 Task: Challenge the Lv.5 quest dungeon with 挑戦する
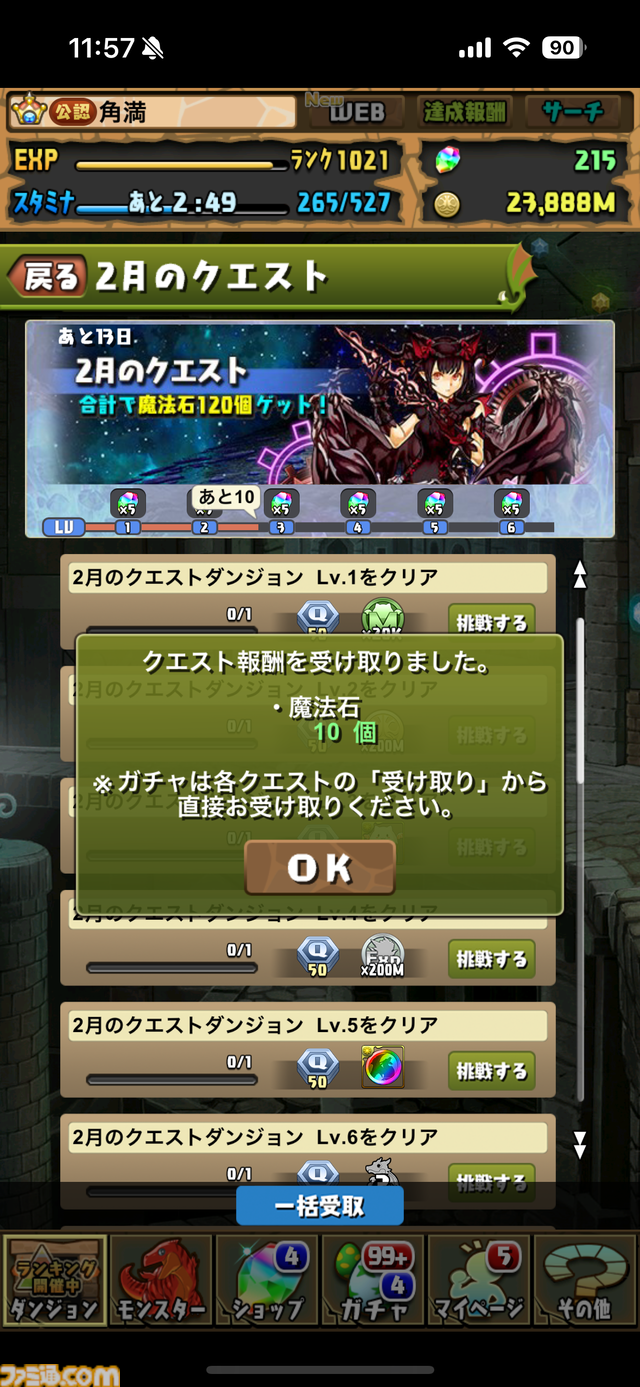(491, 1070)
